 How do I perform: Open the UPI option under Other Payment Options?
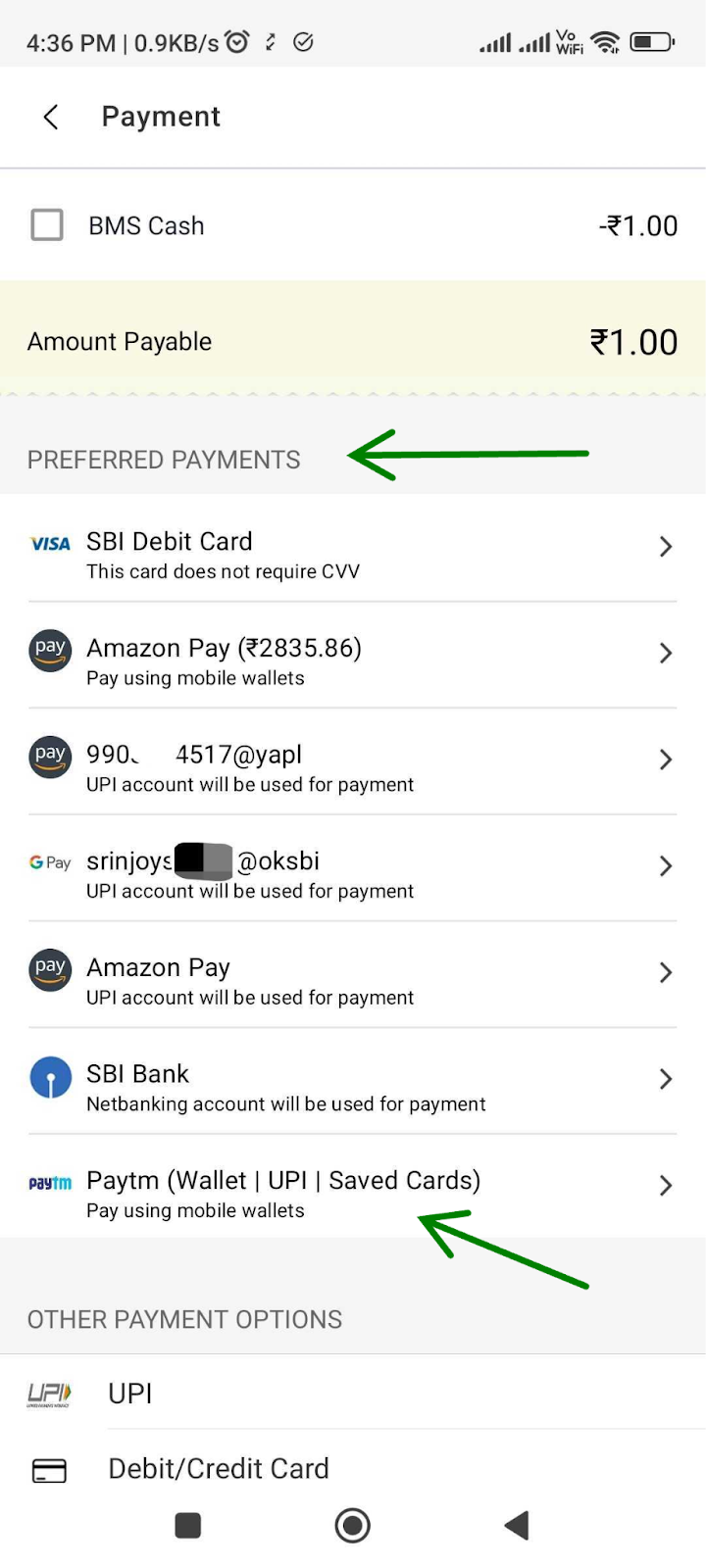click(x=351, y=1393)
